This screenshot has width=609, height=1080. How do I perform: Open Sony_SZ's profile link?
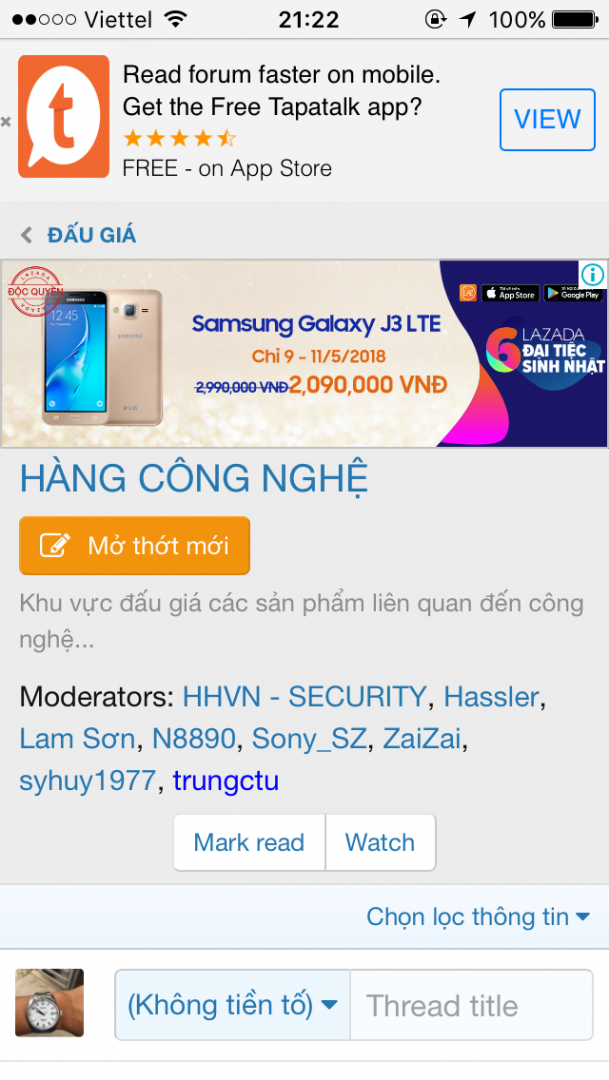[309, 738]
